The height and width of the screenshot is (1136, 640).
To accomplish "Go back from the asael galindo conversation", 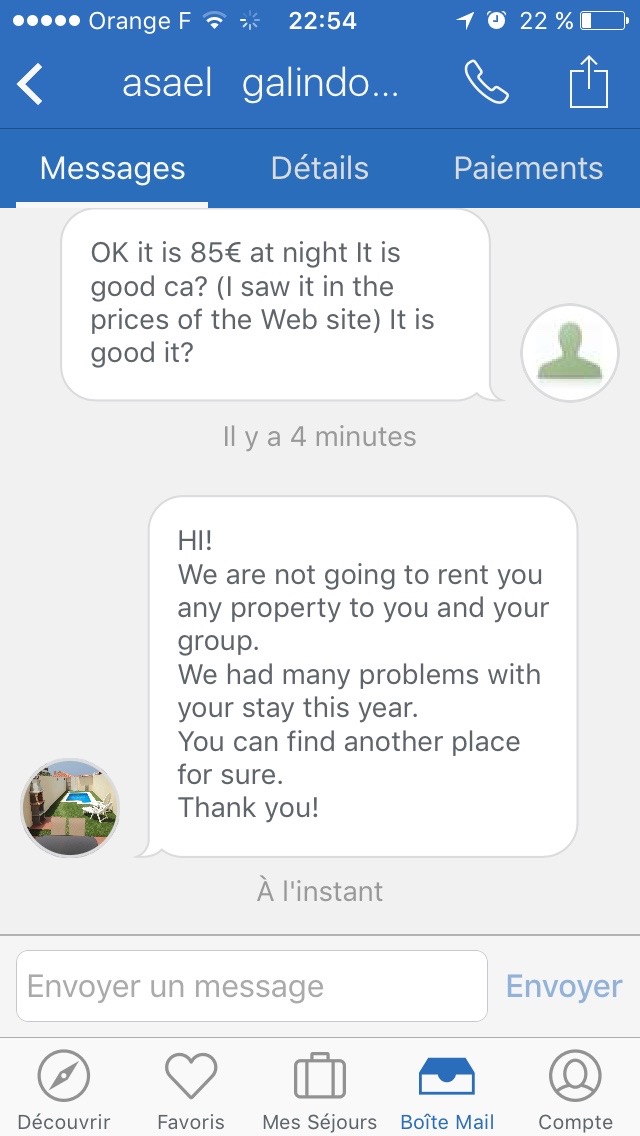I will tap(31, 84).
